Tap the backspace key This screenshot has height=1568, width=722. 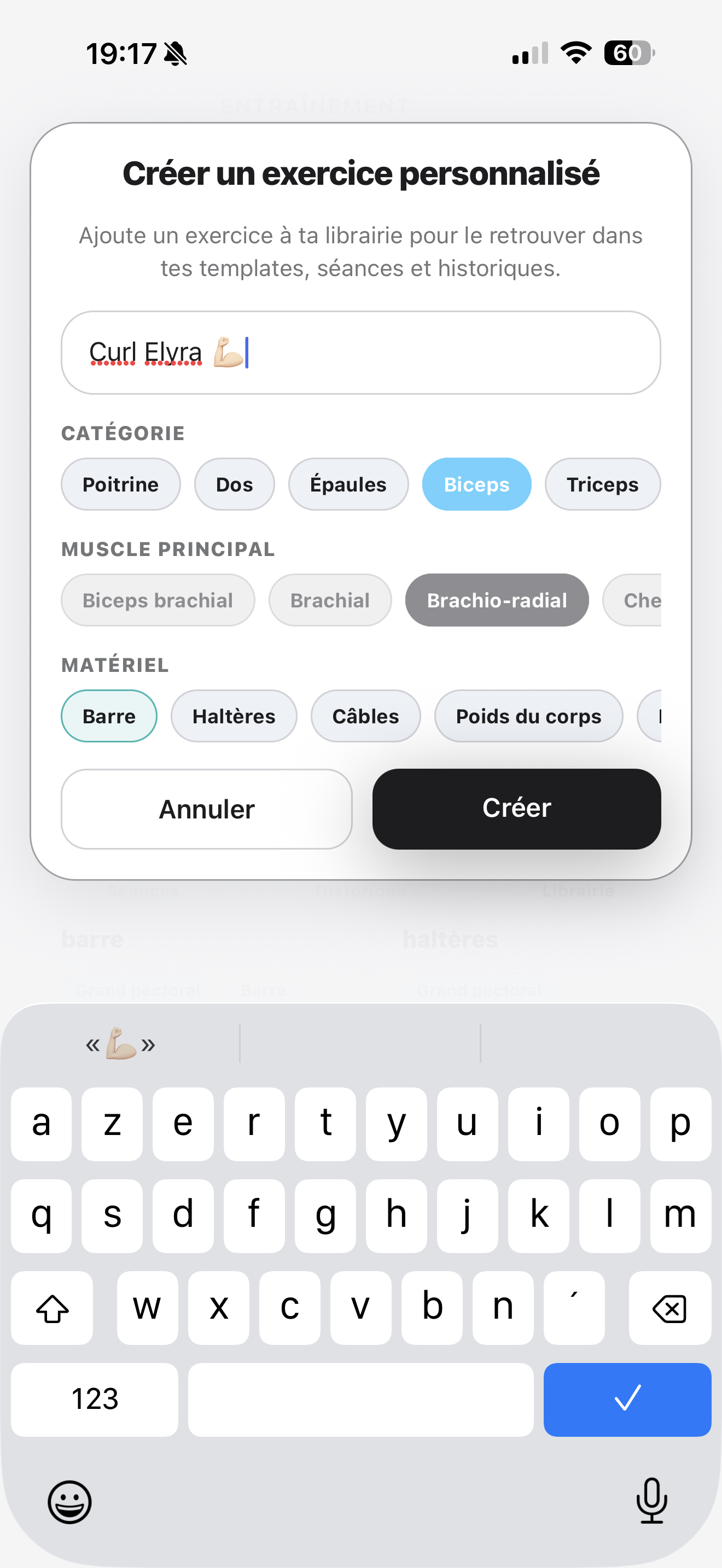[669, 1307]
